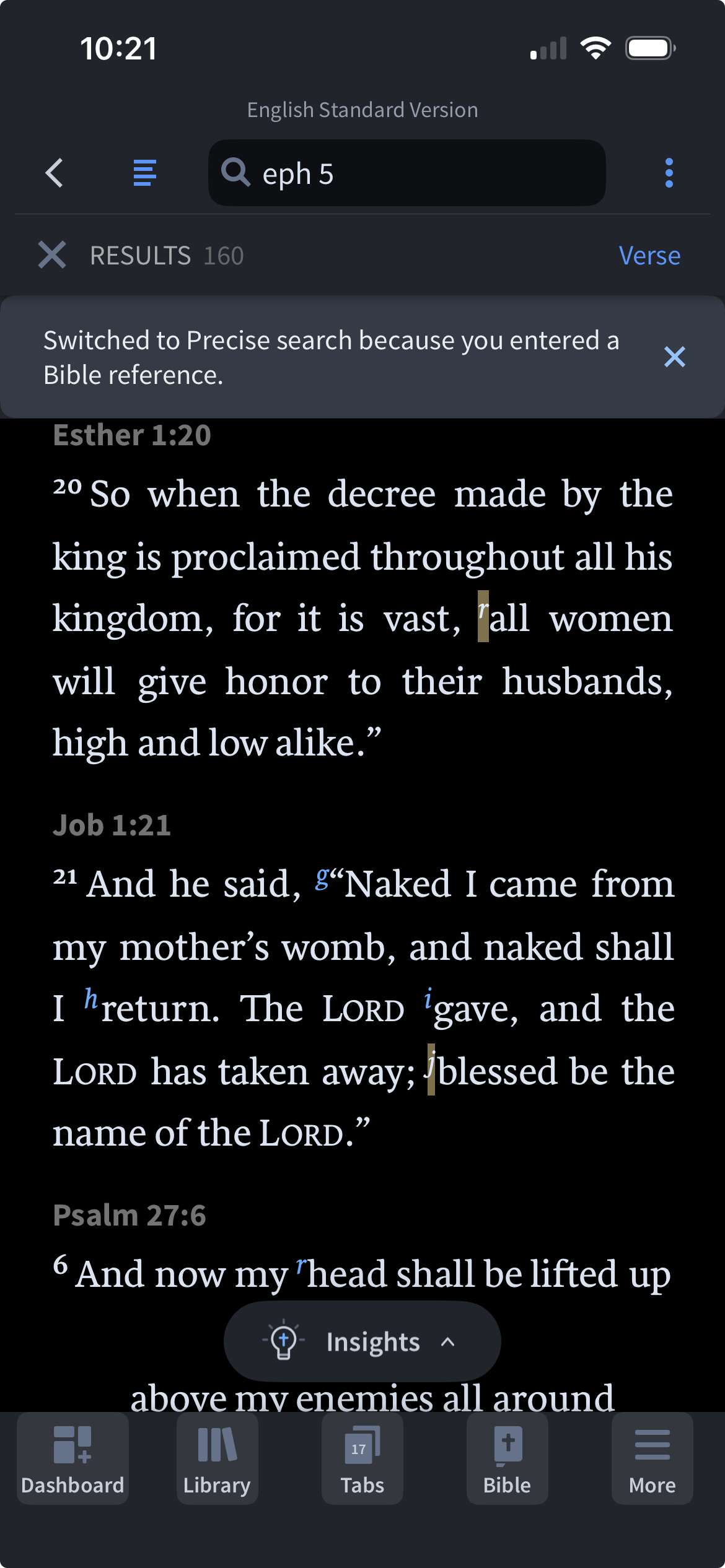Dismiss the Precise search notice
The width and height of the screenshot is (725, 1568).
pyautogui.click(x=674, y=357)
